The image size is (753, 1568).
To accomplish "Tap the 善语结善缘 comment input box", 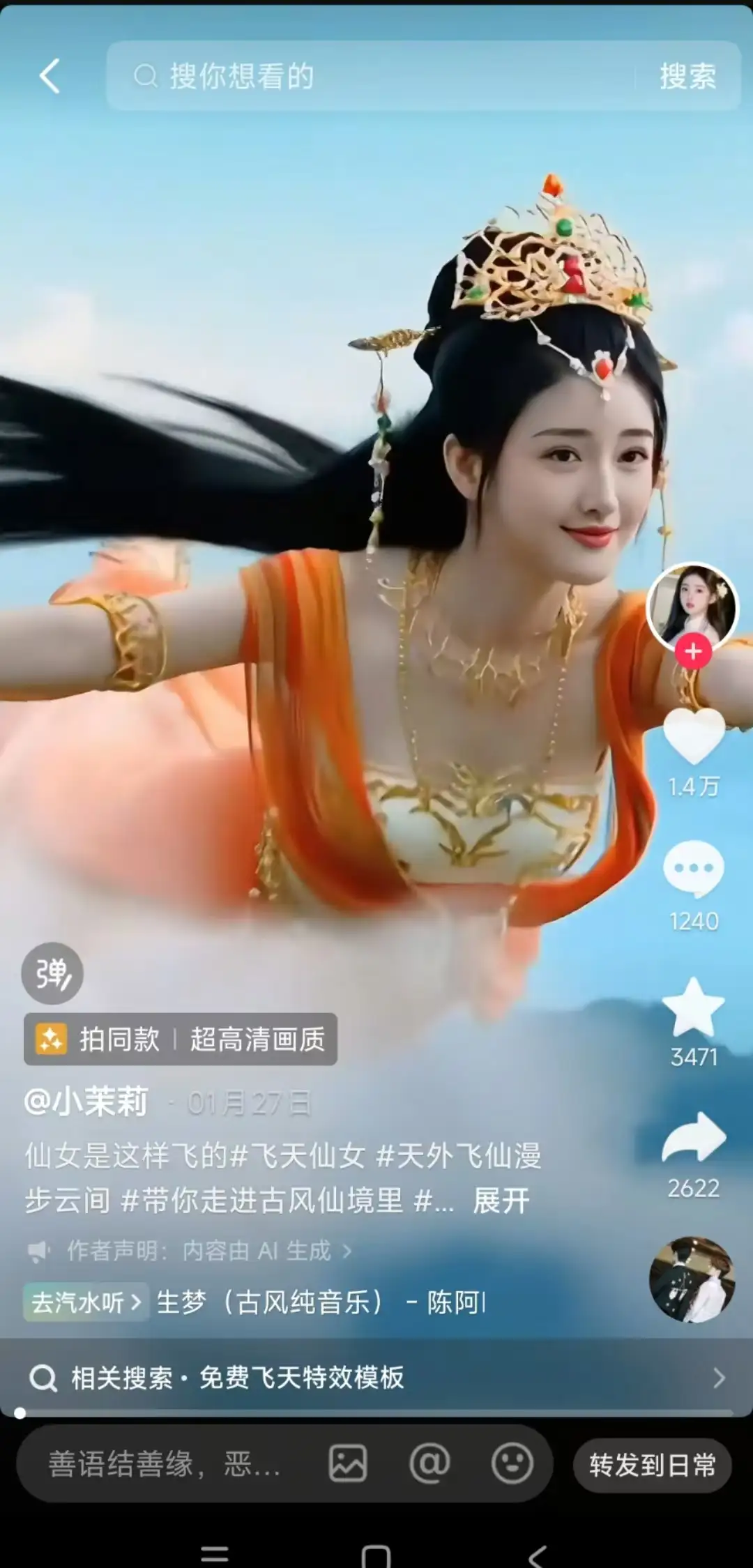I will [x=164, y=1464].
